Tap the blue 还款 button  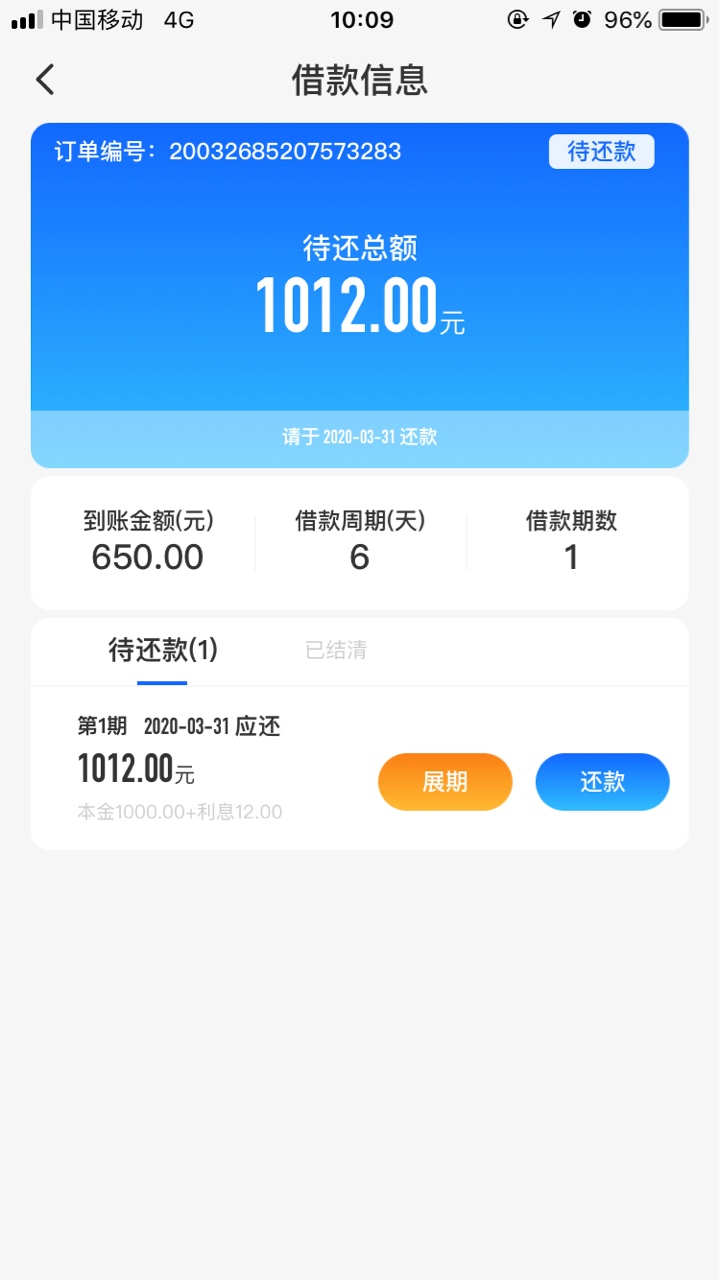pyautogui.click(x=603, y=782)
